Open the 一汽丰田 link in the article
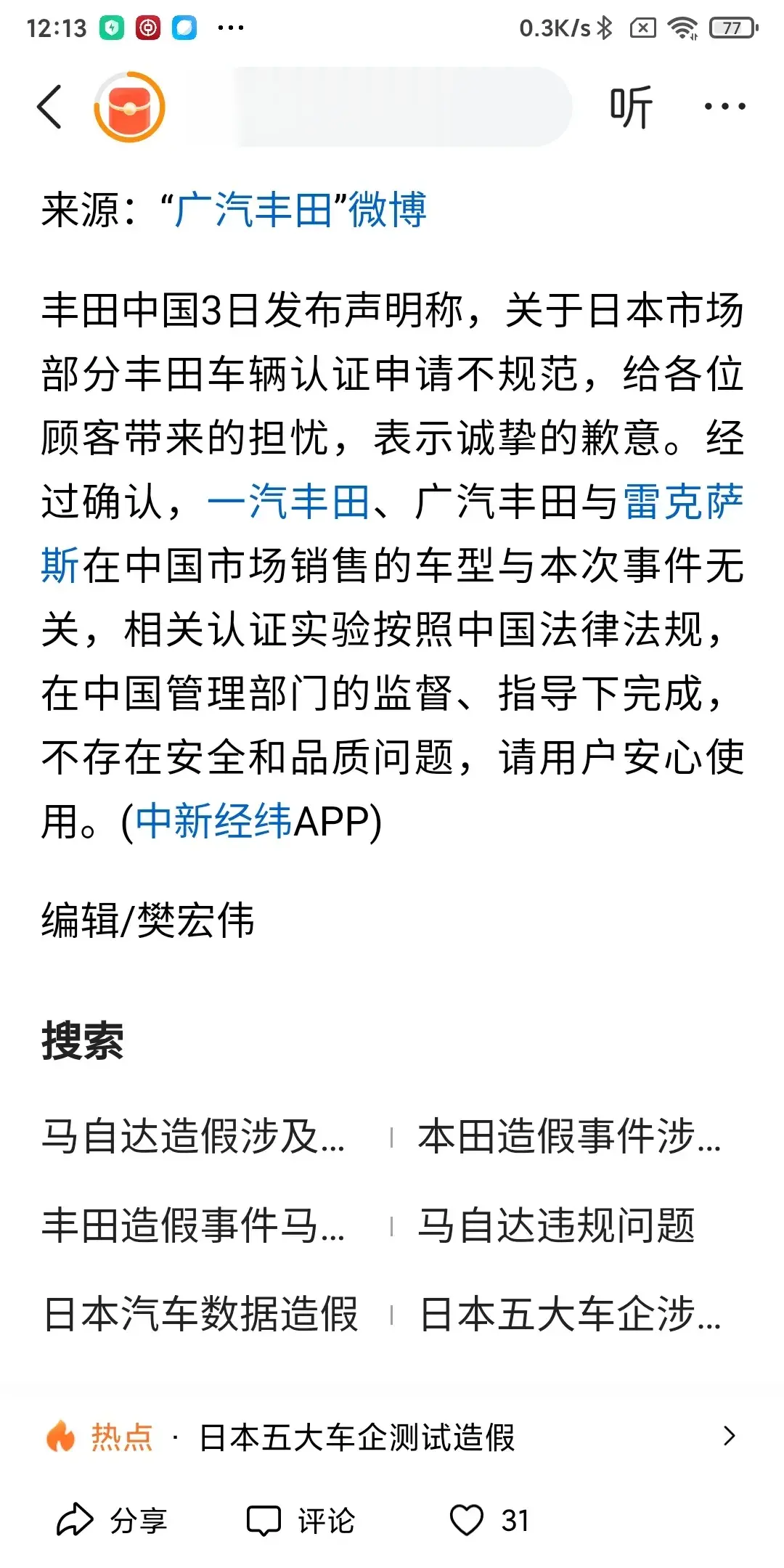Viewport: 784px width, 1568px height. click(x=289, y=502)
